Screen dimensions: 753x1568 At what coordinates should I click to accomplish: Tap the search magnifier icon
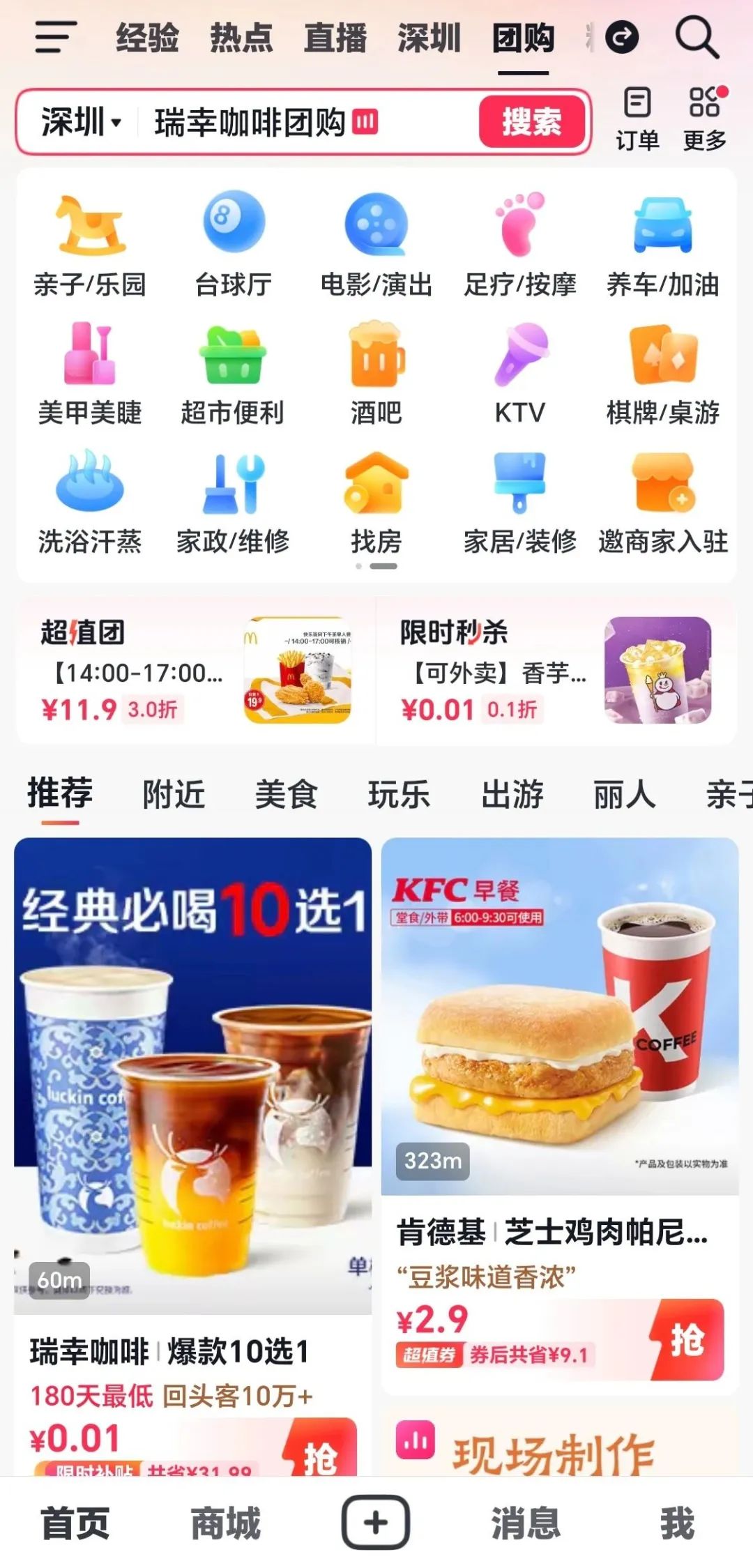tap(697, 37)
